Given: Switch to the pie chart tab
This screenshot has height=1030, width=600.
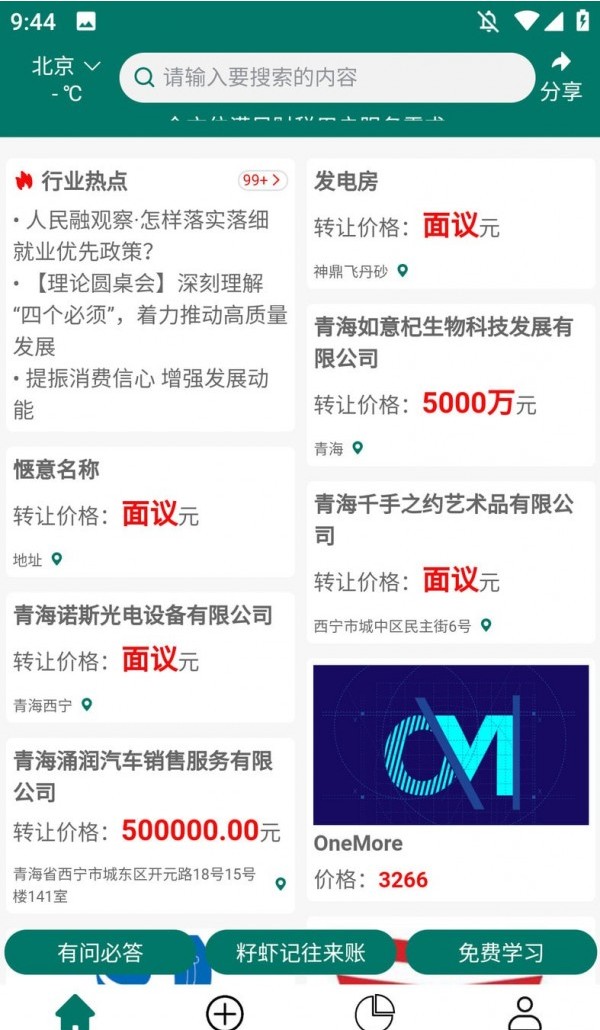Looking at the screenshot, I should pyautogui.click(x=375, y=1012).
